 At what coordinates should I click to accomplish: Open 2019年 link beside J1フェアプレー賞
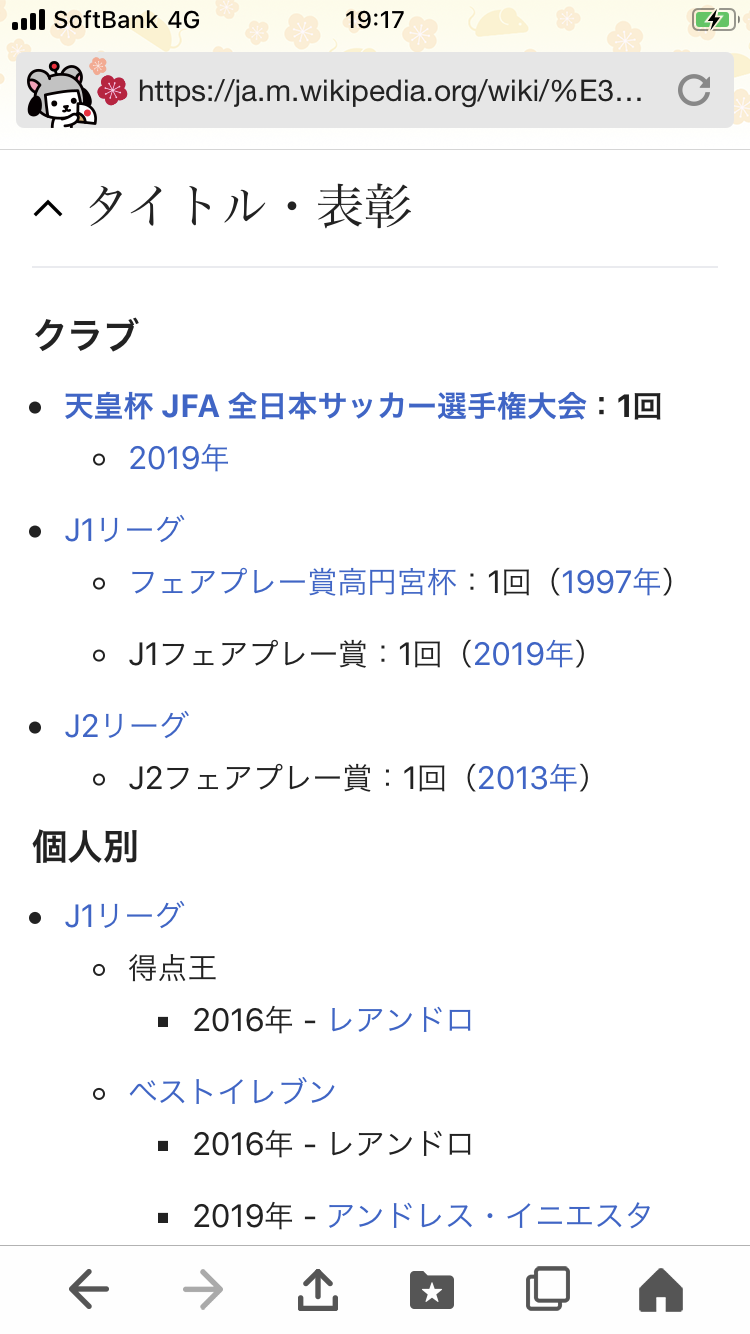(523, 653)
